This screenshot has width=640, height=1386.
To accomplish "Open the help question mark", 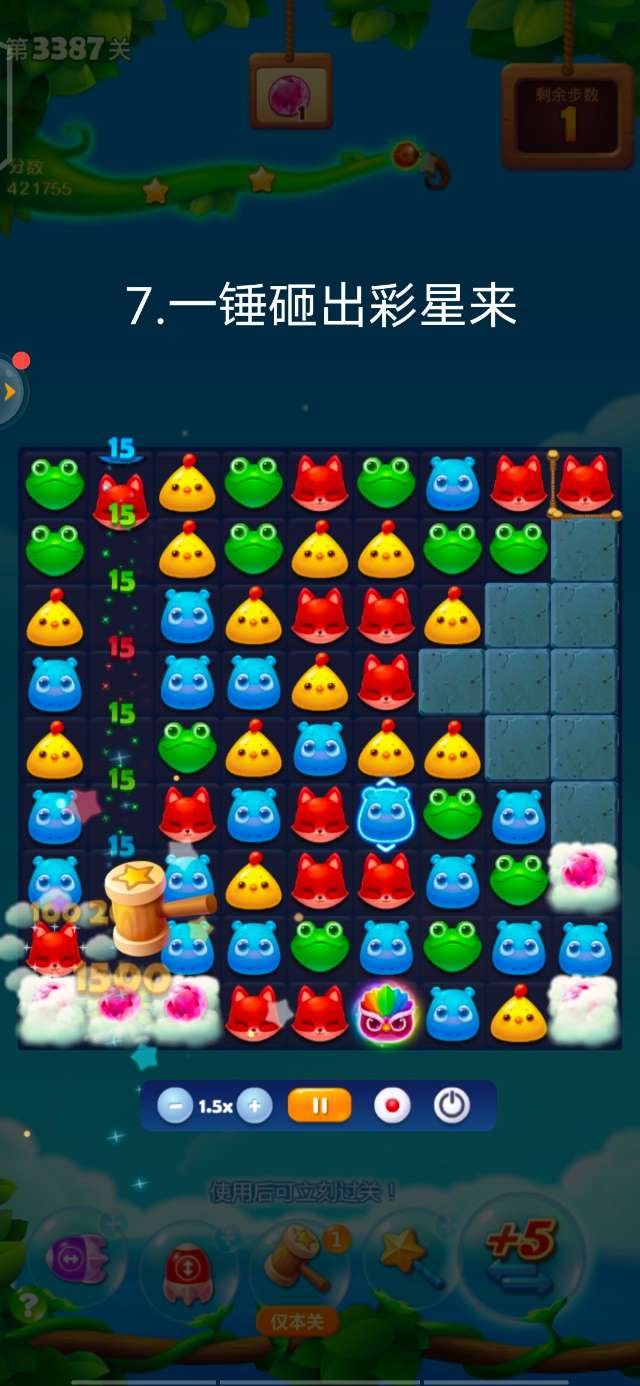I will [28, 1305].
